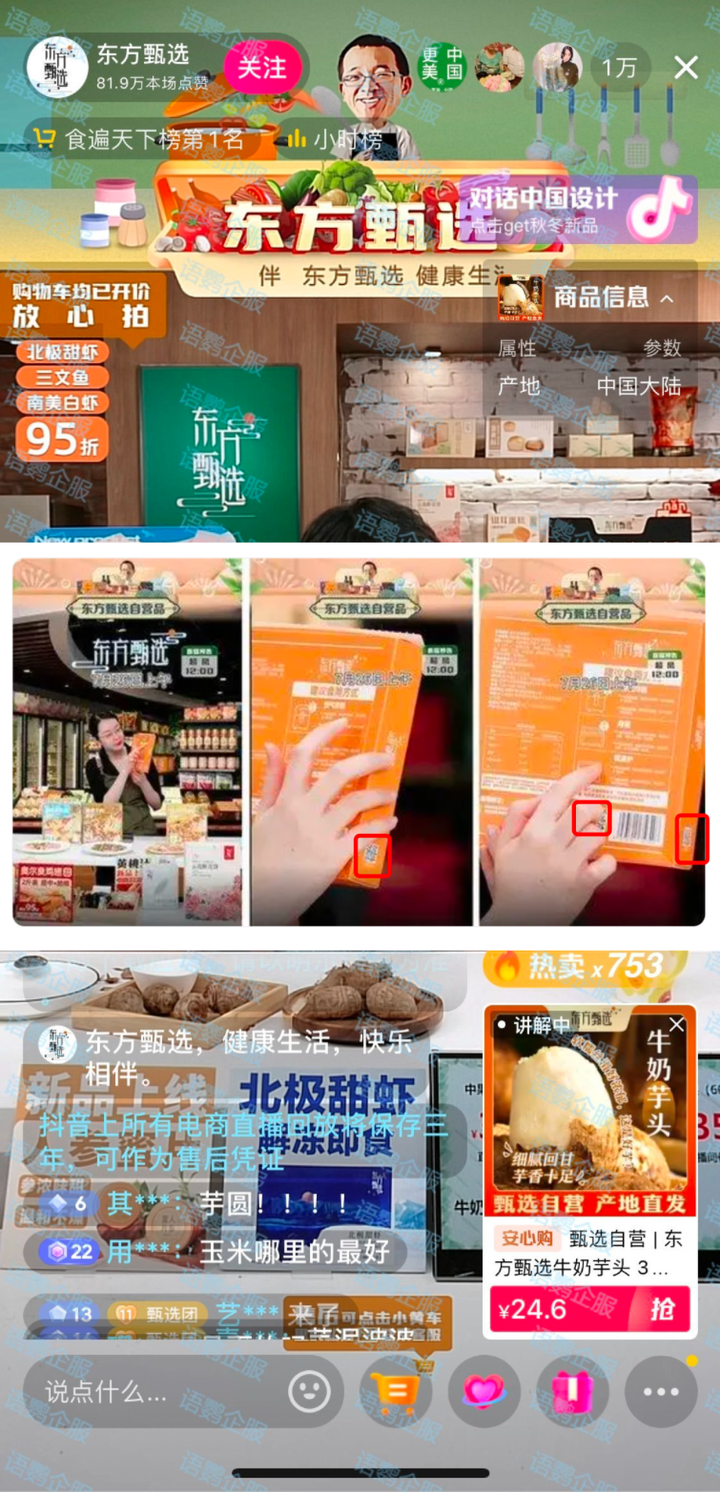The height and width of the screenshot is (1492, 720).
Task: View the 1万 audience list
Action: coord(619,67)
